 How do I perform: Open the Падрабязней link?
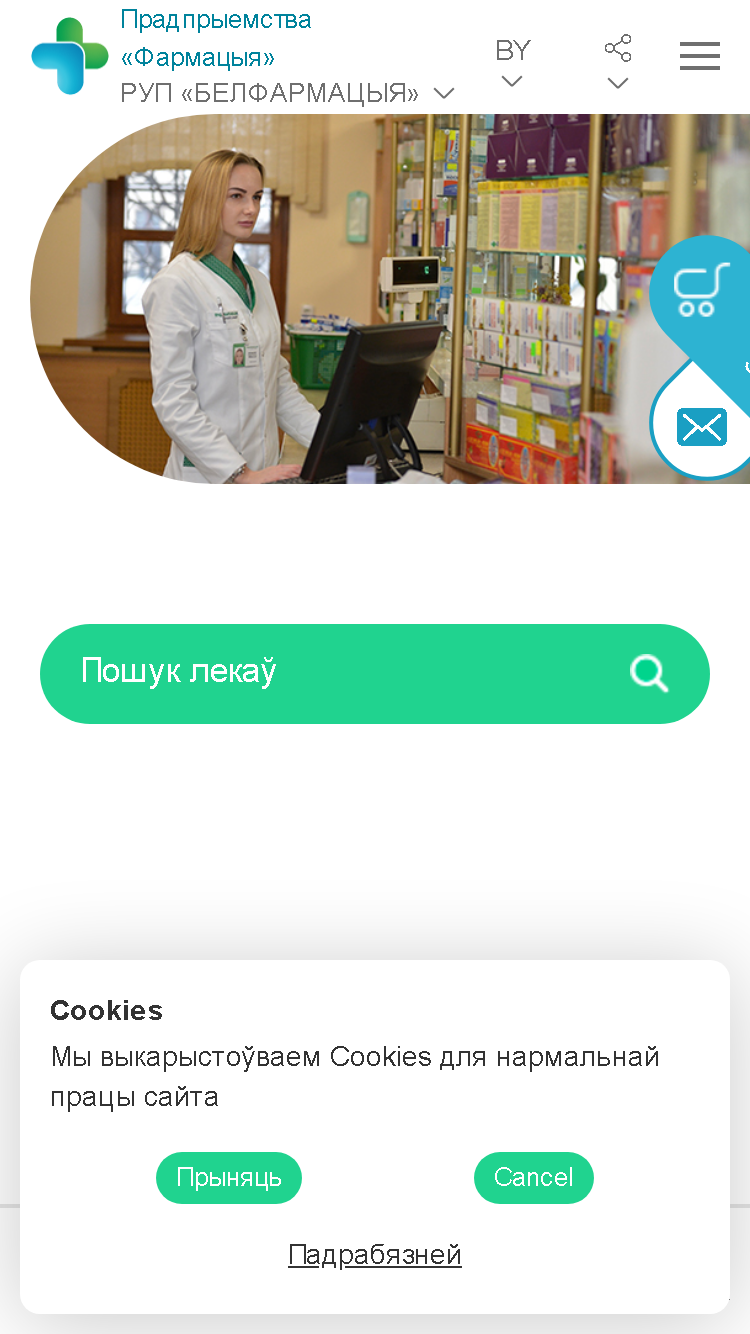click(x=375, y=1254)
